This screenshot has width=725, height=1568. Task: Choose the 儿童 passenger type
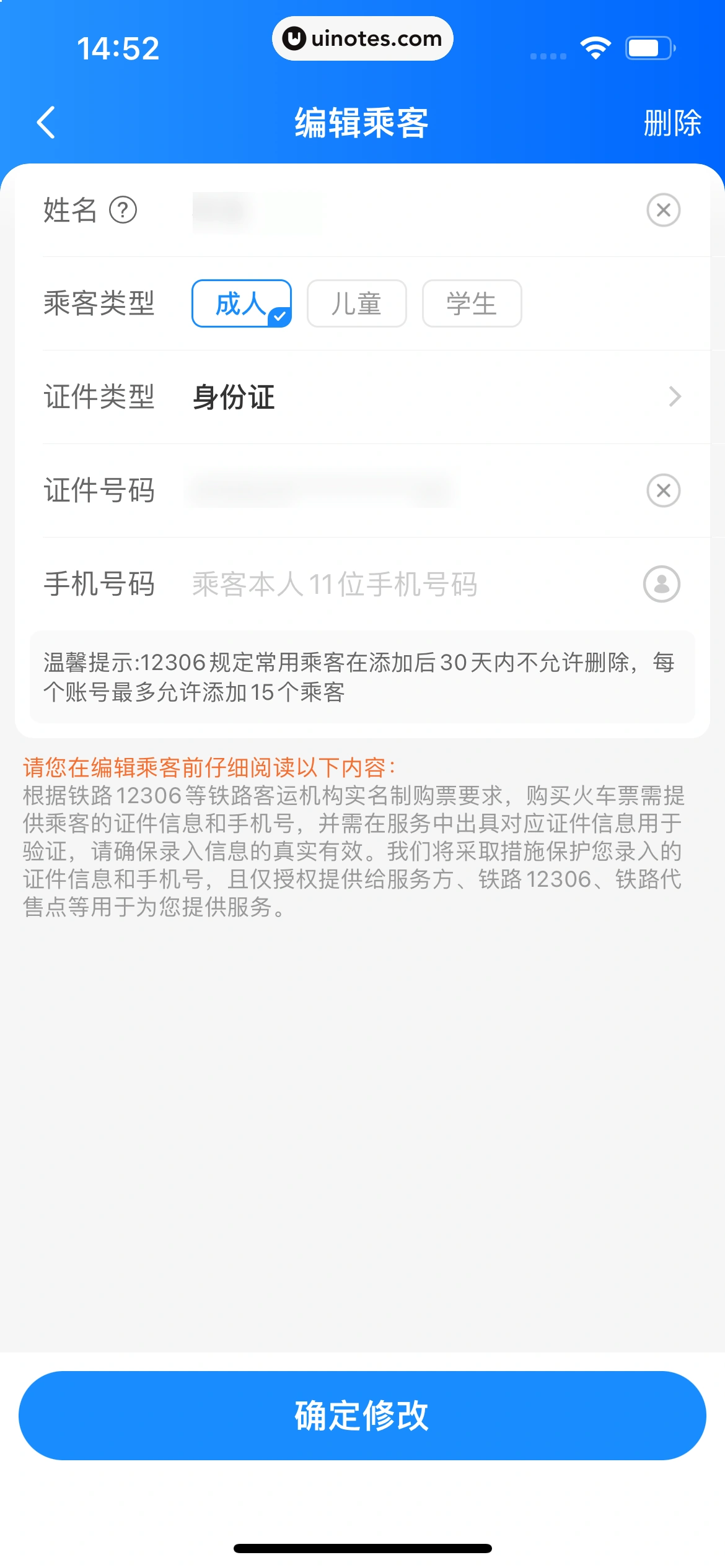(356, 303)
